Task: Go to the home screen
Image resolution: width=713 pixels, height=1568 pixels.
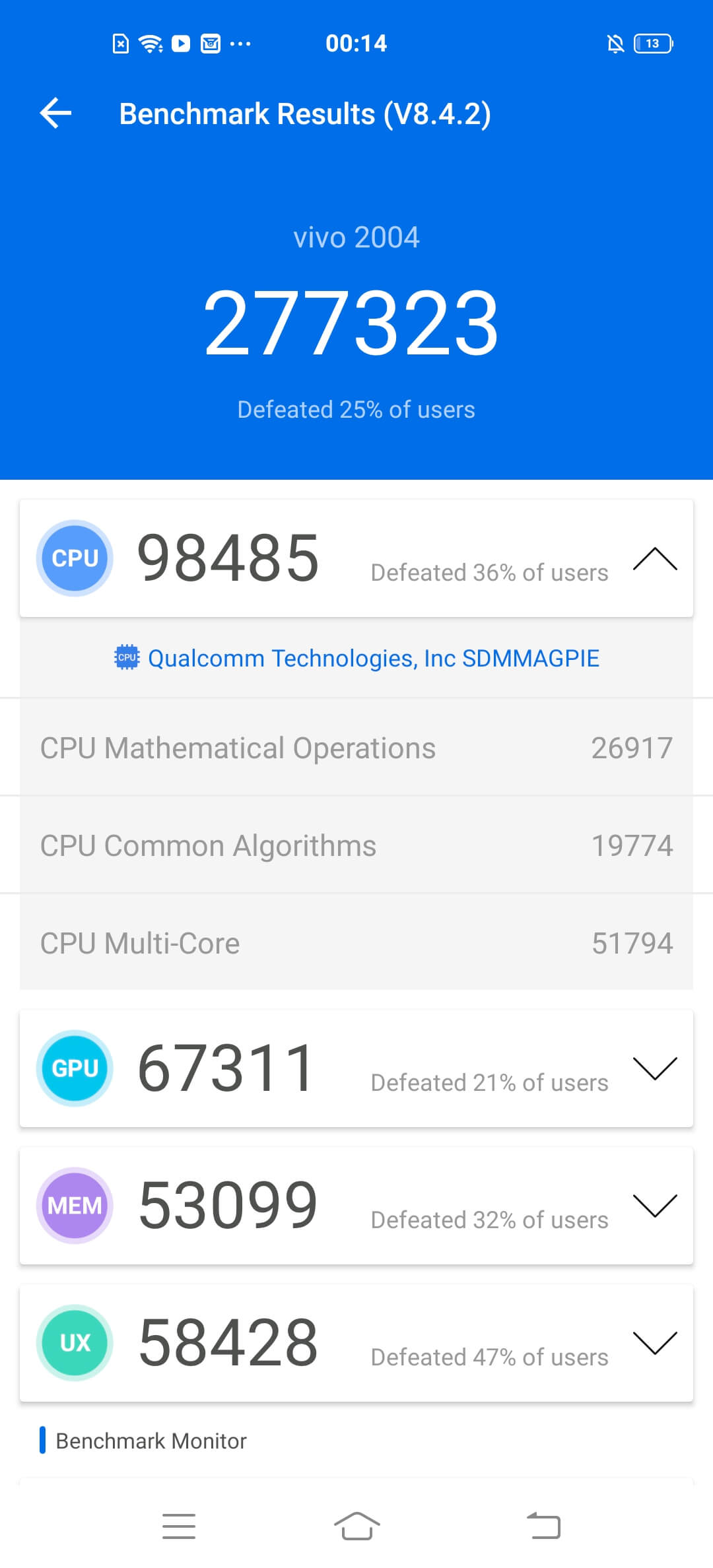Action: (356, 1526)
